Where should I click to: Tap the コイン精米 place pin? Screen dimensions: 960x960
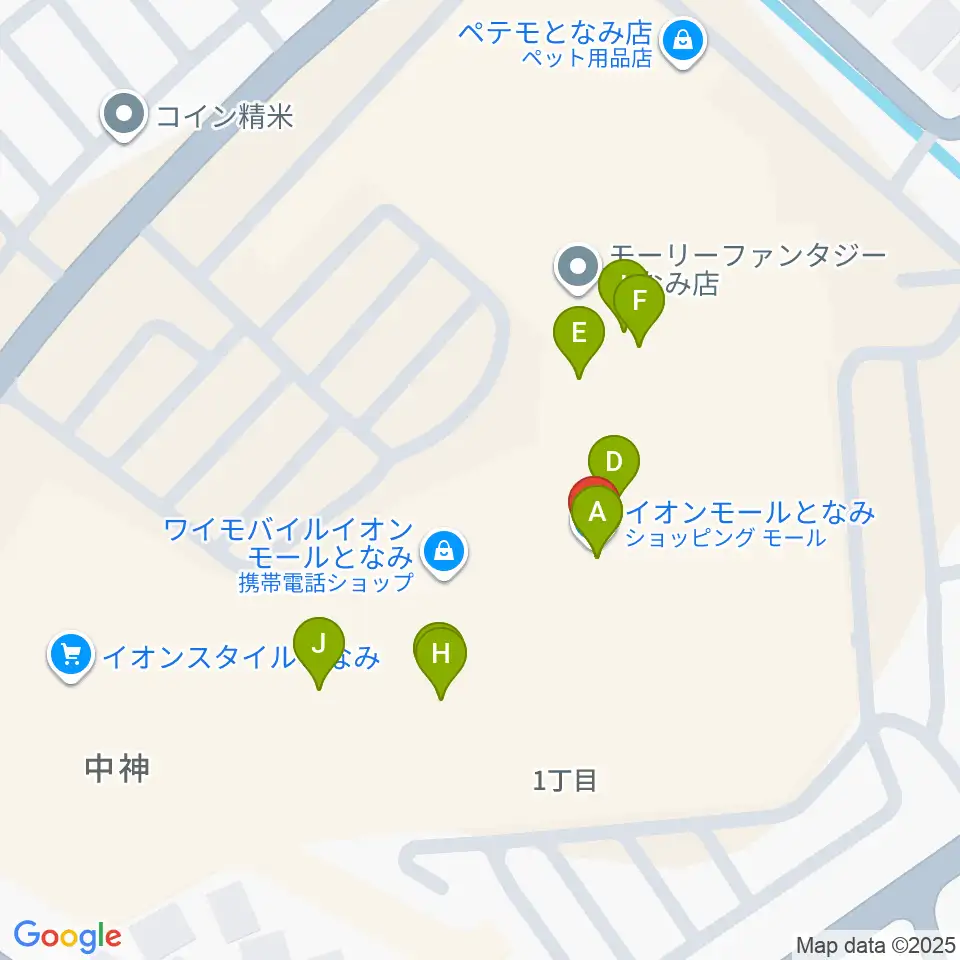[x=124, y=114]
